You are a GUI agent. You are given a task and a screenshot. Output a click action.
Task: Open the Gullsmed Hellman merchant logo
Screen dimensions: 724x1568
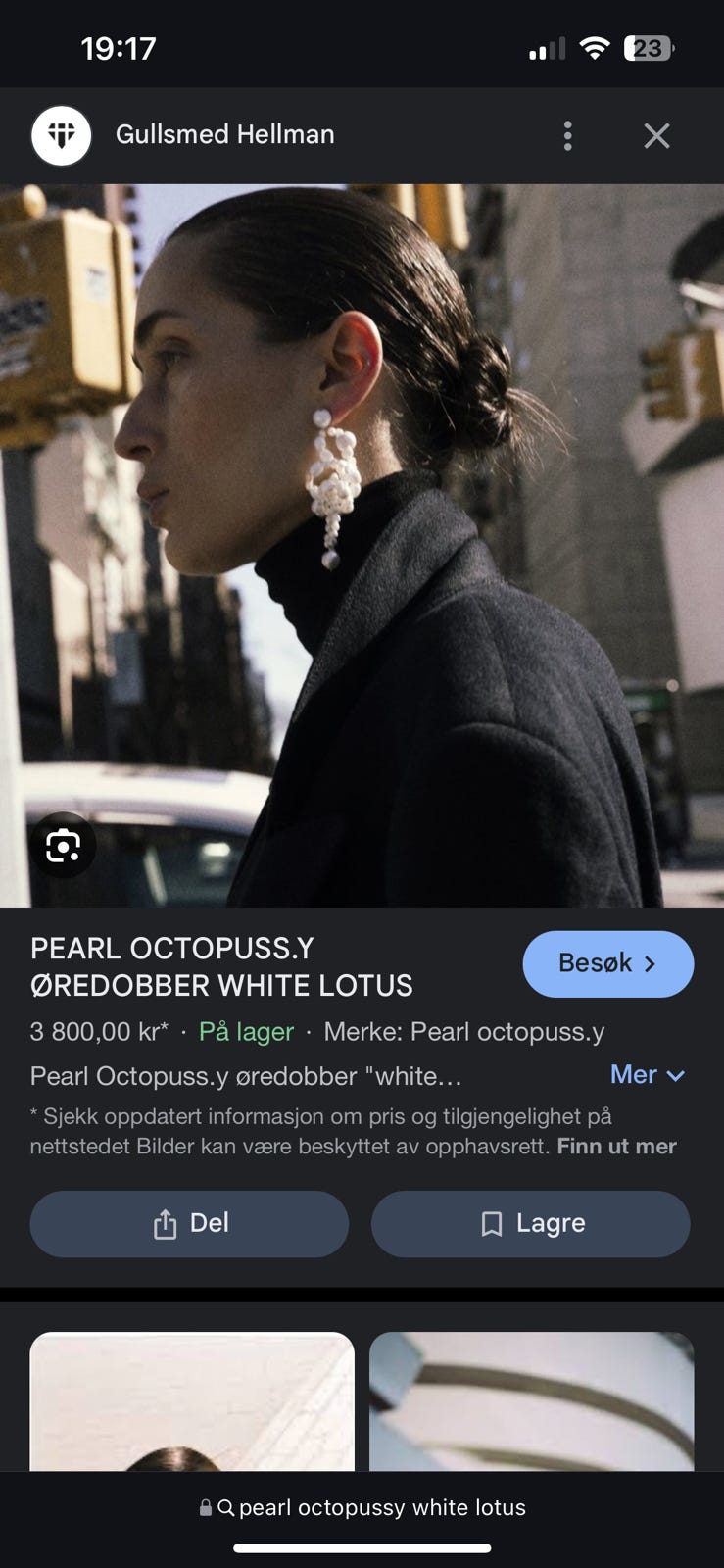pyautogui.click(x=61, y=135)
